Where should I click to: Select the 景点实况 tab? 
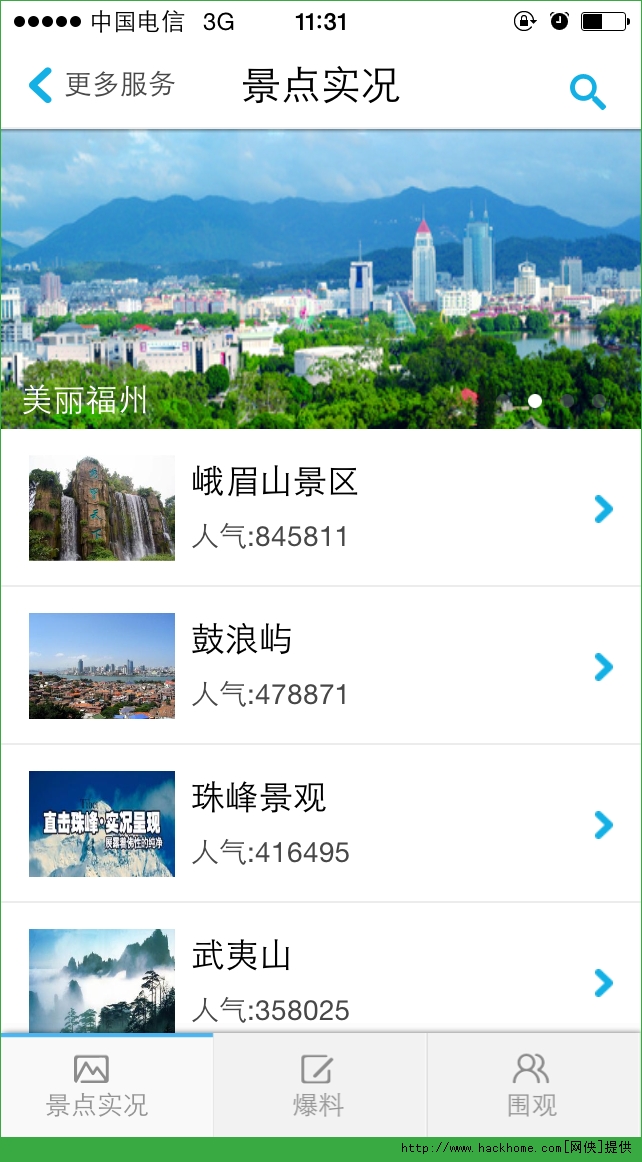[97, 1085]
